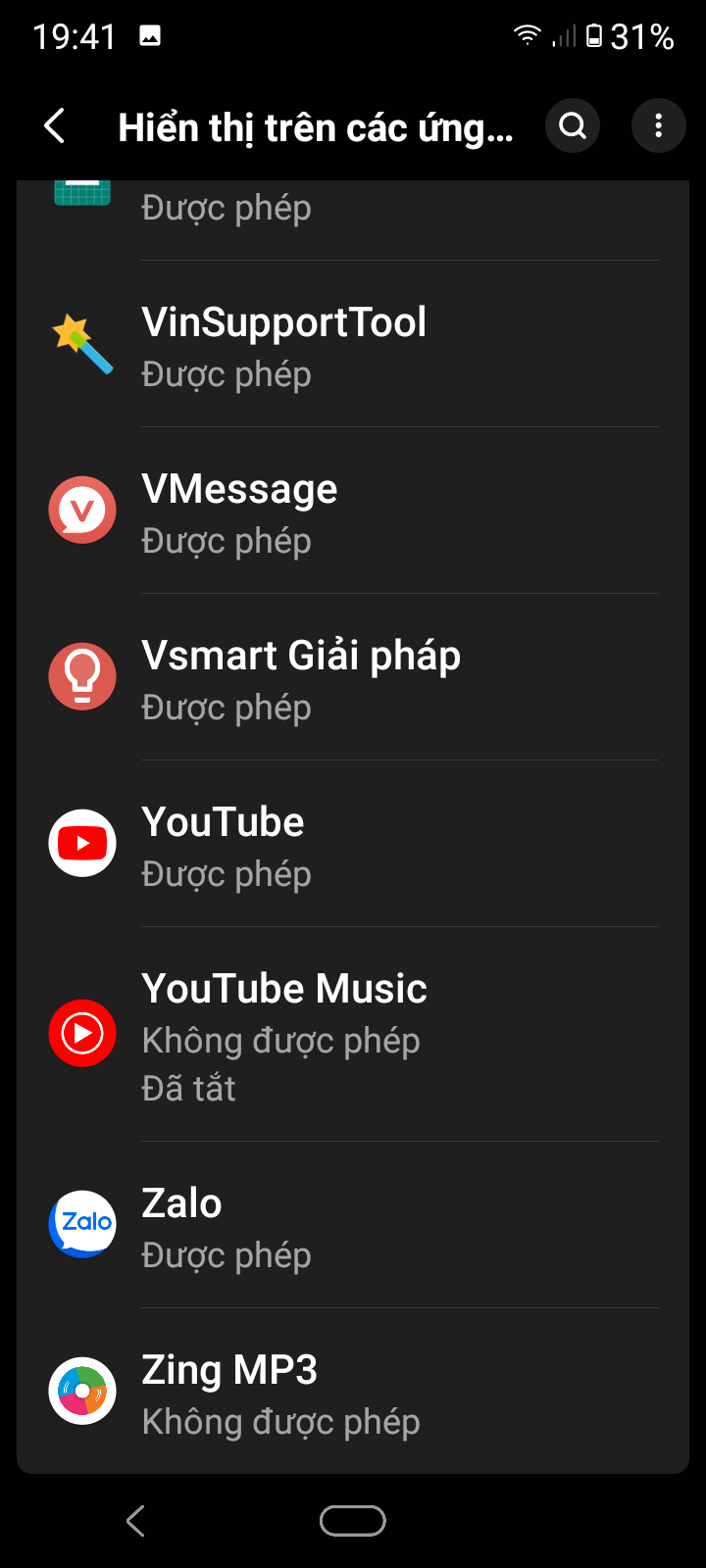Tap the system home pill button
This screenshot has height=1568, width=706.
click(353, 1521)
